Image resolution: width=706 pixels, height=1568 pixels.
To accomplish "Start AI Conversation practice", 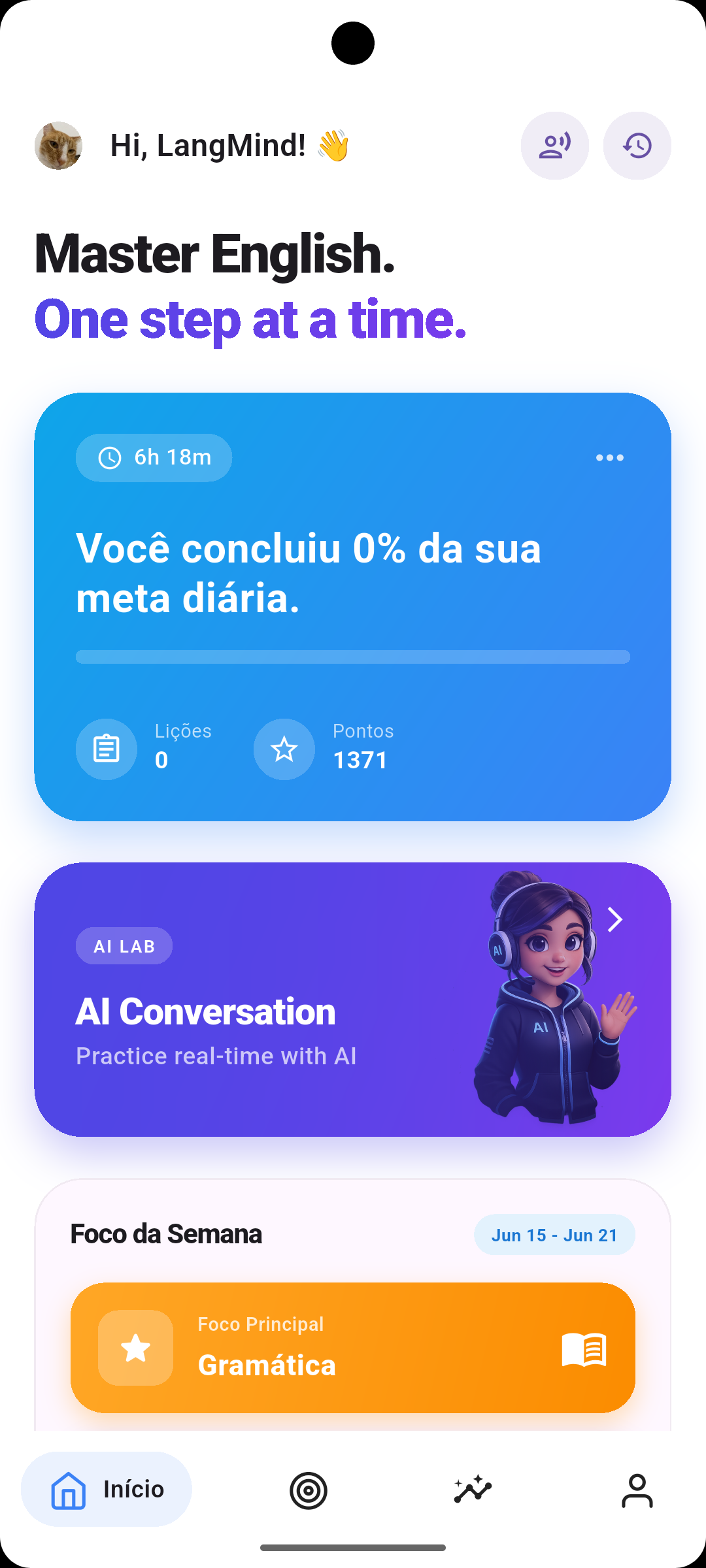I will (352, 1000).
